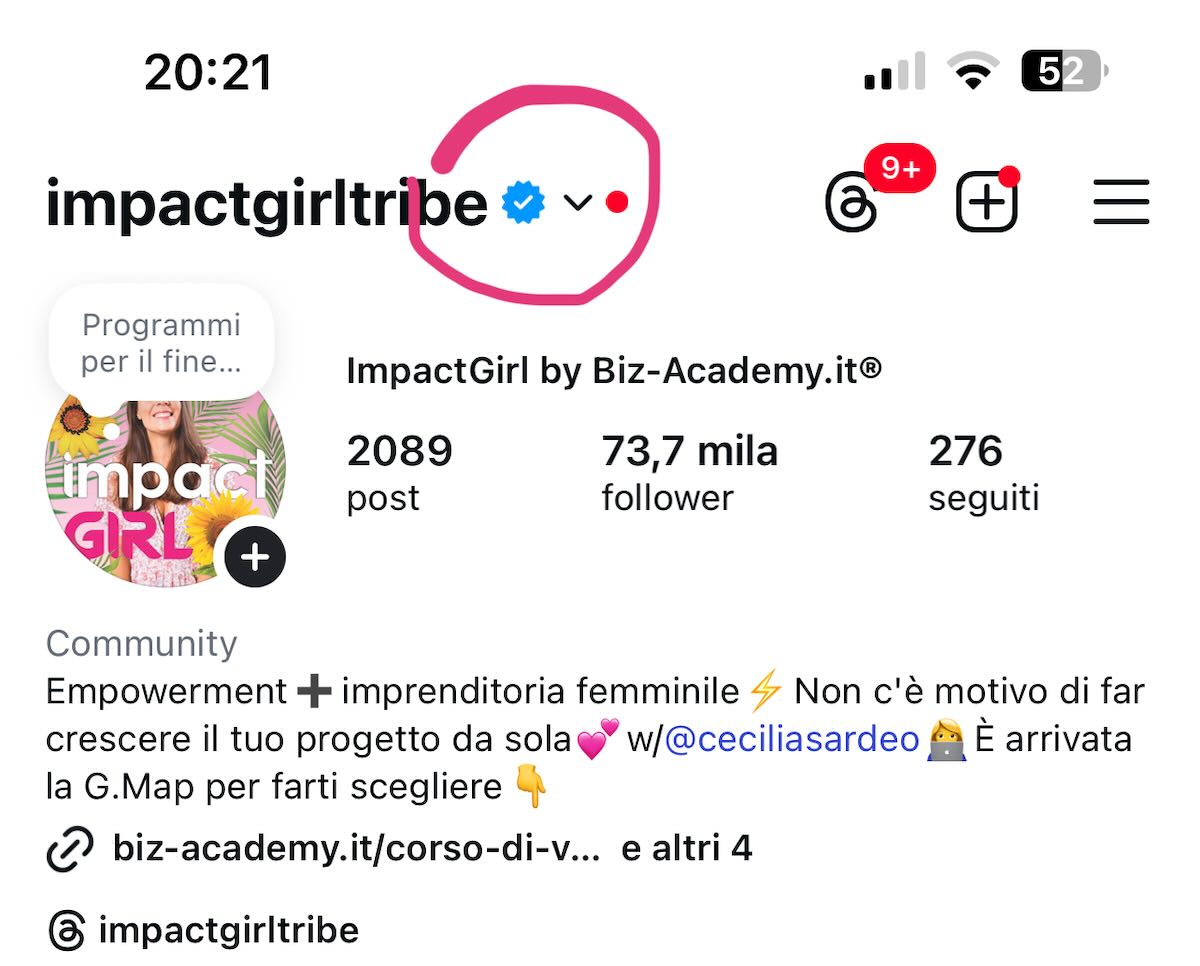Open the 73,7 mila follower list
The height and width of the screenshot is (966, 1200).
click(x=689, y=472)
